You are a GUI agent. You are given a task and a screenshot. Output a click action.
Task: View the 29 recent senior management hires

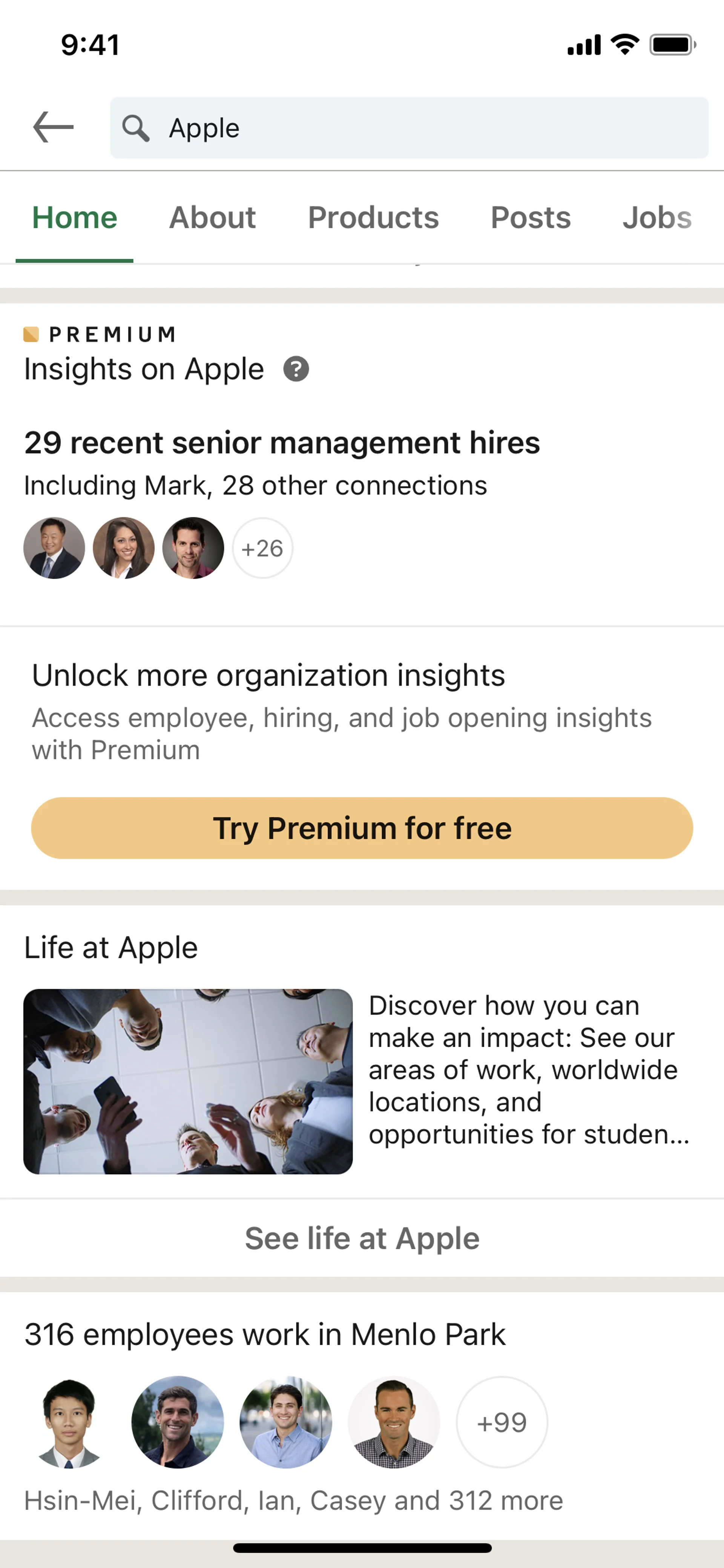click(x=282, y=442)
